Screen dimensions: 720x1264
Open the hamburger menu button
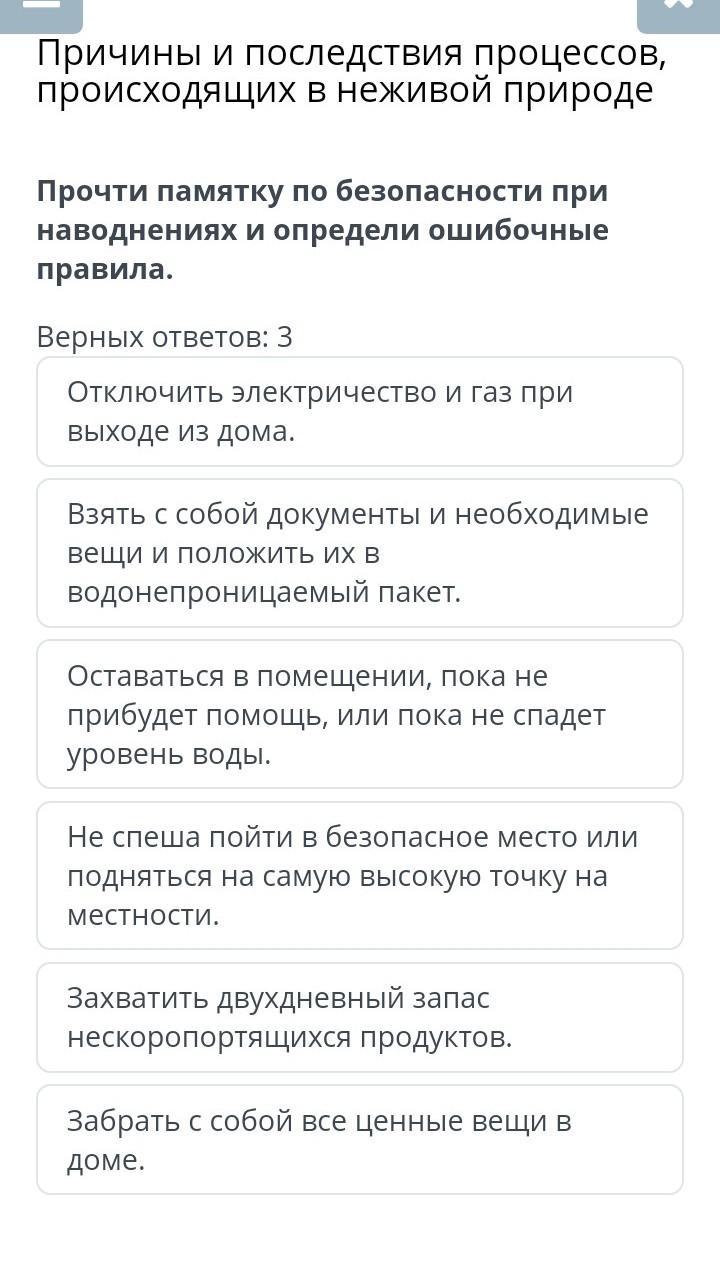[x=41, y=12]
